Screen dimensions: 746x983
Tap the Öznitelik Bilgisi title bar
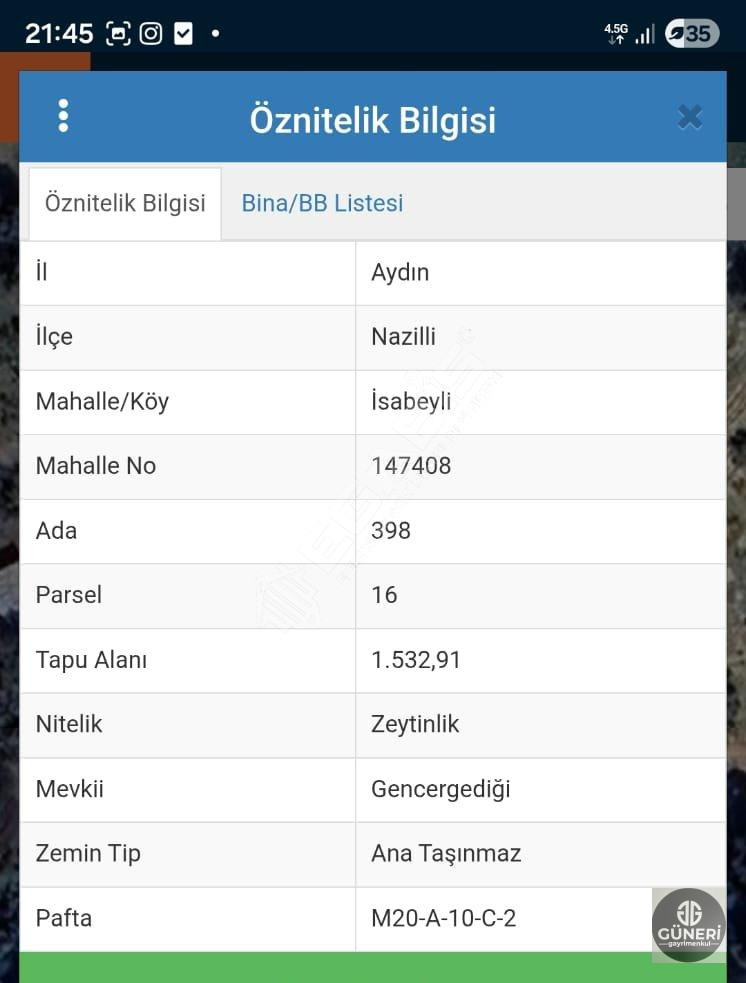[x=373, y=116]
